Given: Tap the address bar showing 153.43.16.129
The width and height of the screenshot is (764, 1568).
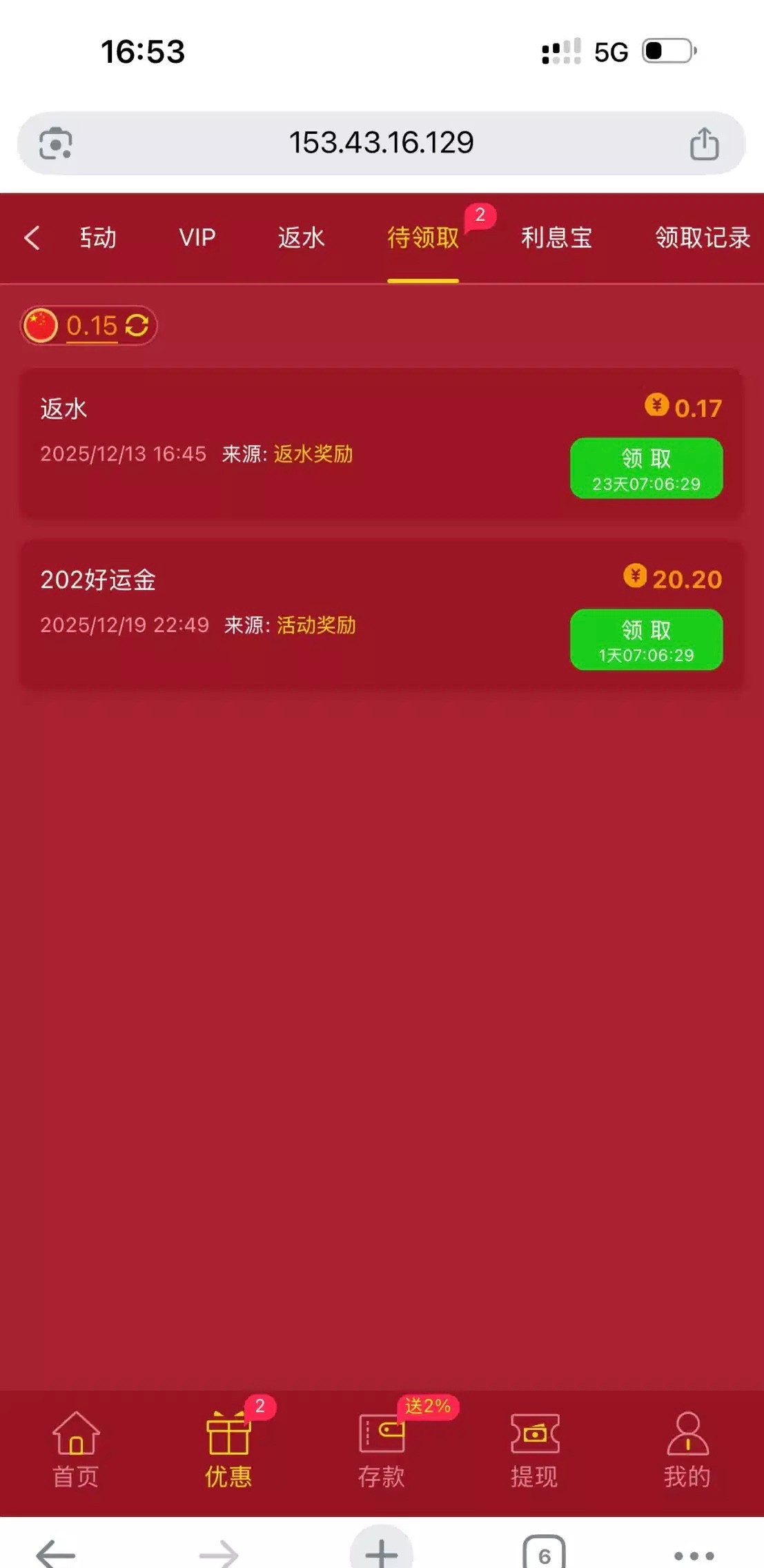Looking at the screenshot, I should [x=381, y=143].
